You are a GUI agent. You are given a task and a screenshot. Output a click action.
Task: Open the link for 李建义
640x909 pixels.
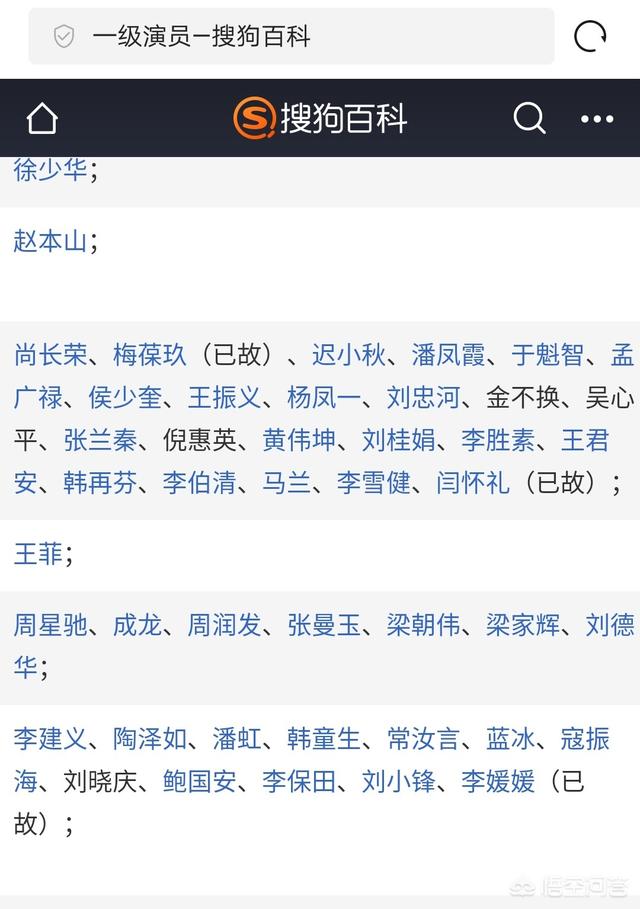[x=50, y=739]
